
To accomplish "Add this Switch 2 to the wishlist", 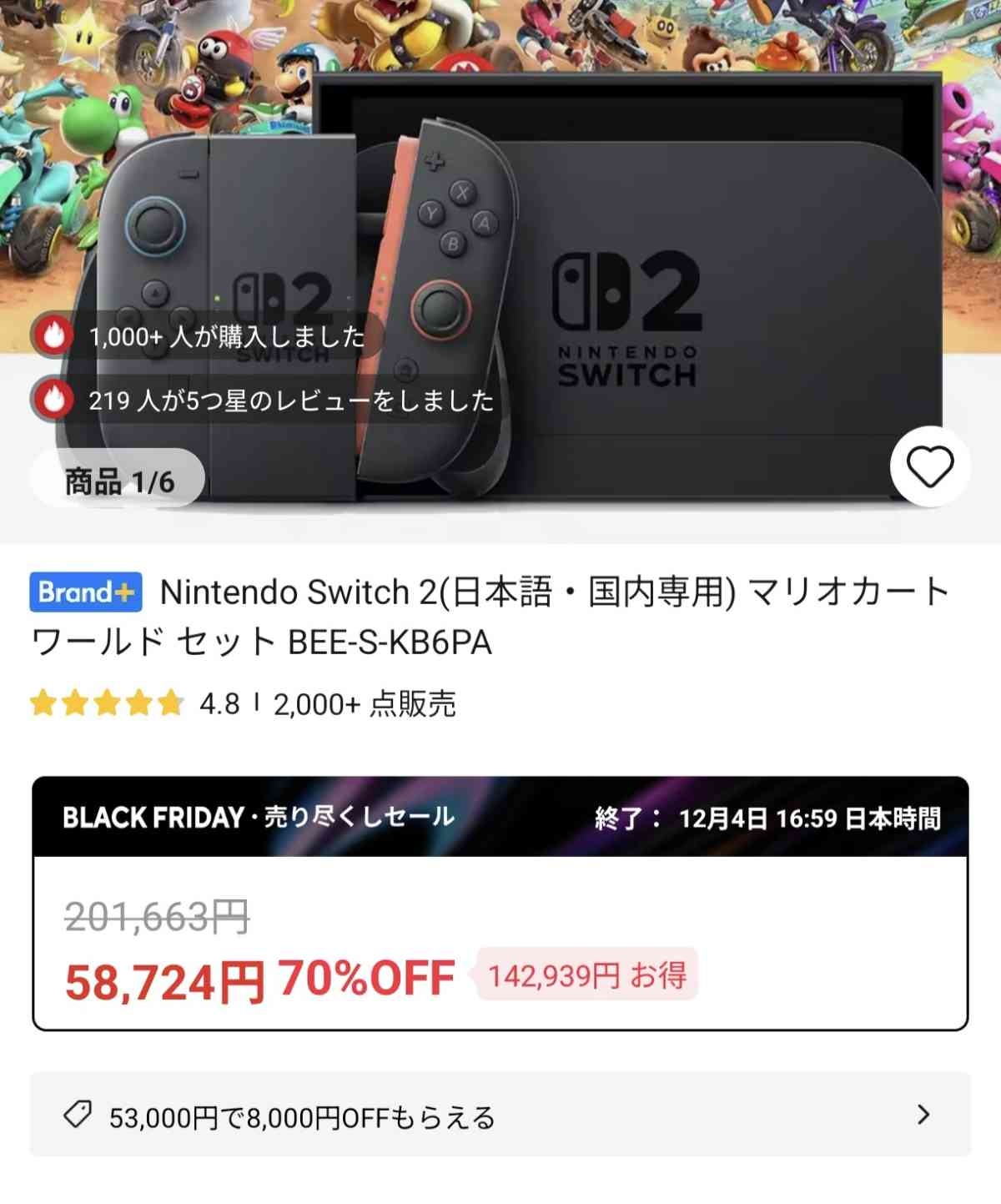I will (929, 466).
